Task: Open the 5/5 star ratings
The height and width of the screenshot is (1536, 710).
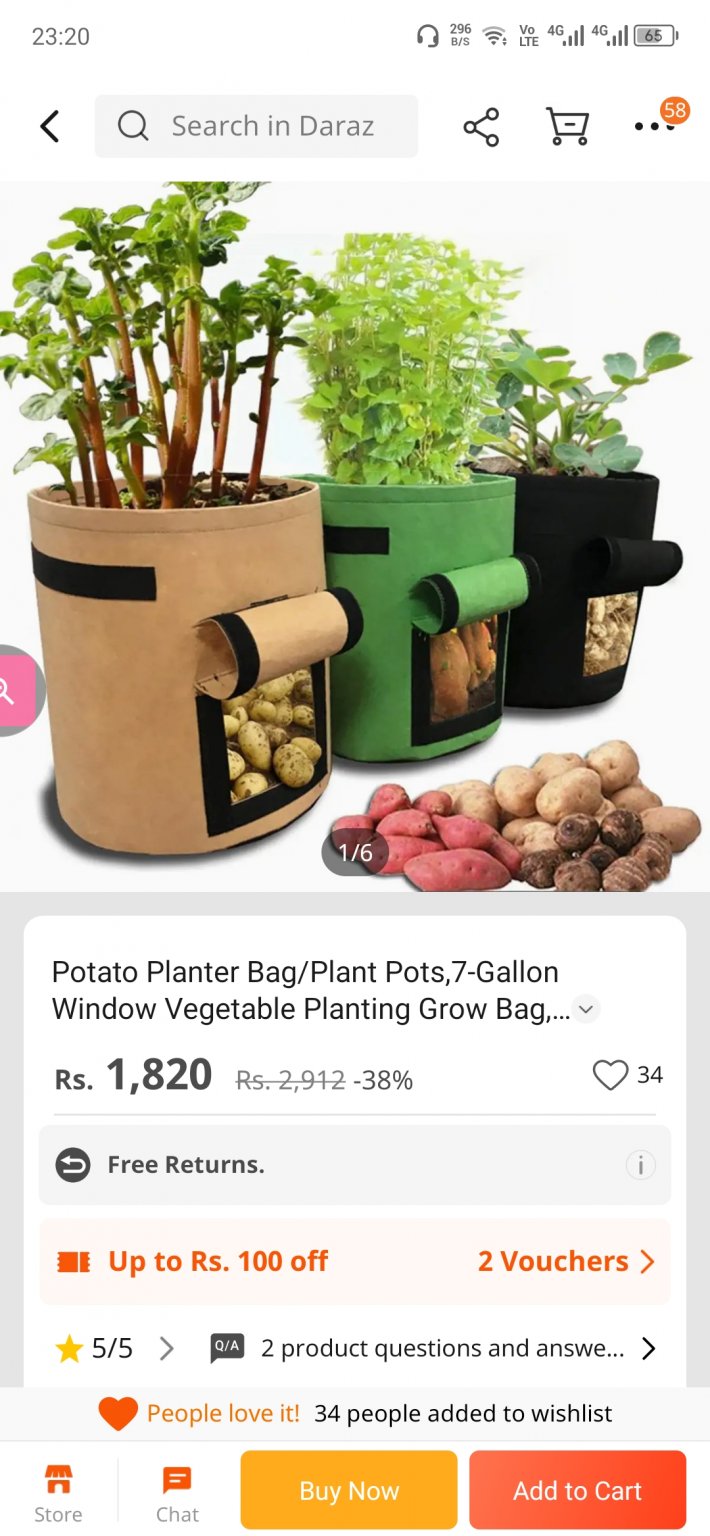Action: (112, 1349)
